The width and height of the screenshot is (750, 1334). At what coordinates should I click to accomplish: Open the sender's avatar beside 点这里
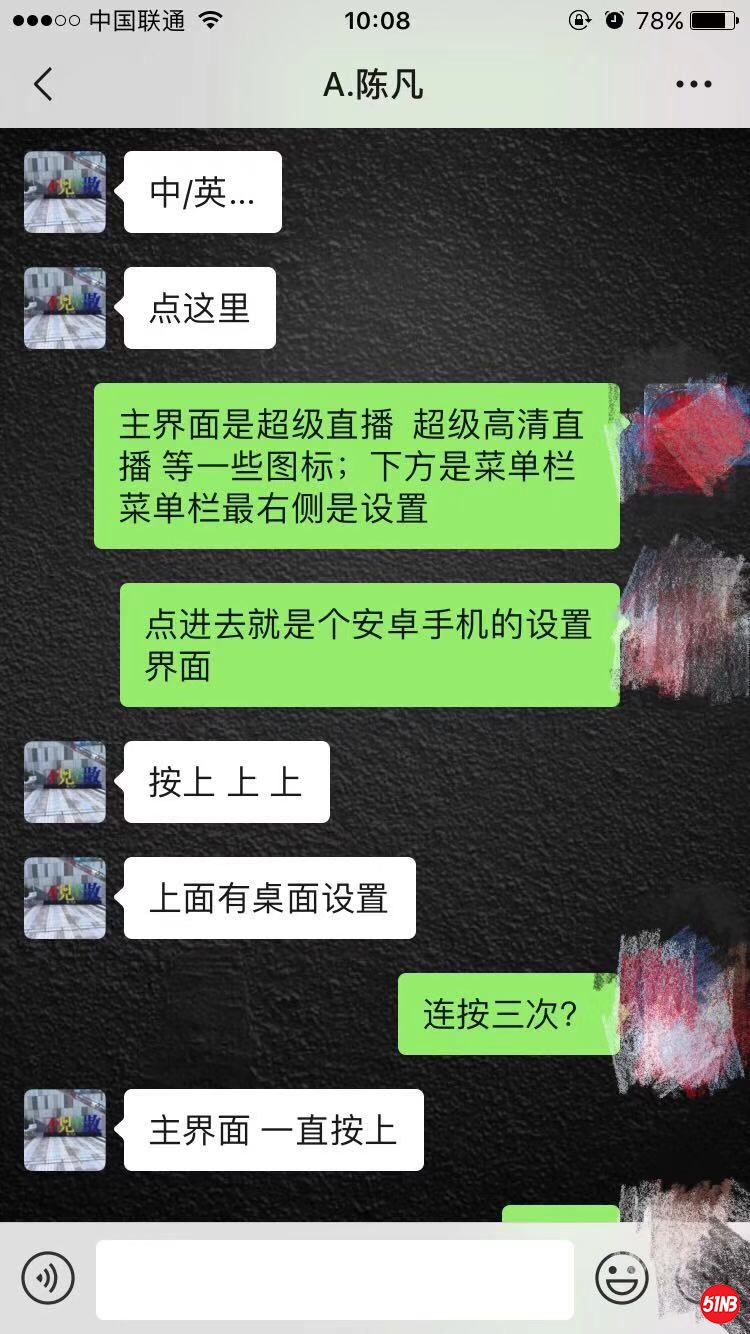pyautogui.click(x=65, y=308)
